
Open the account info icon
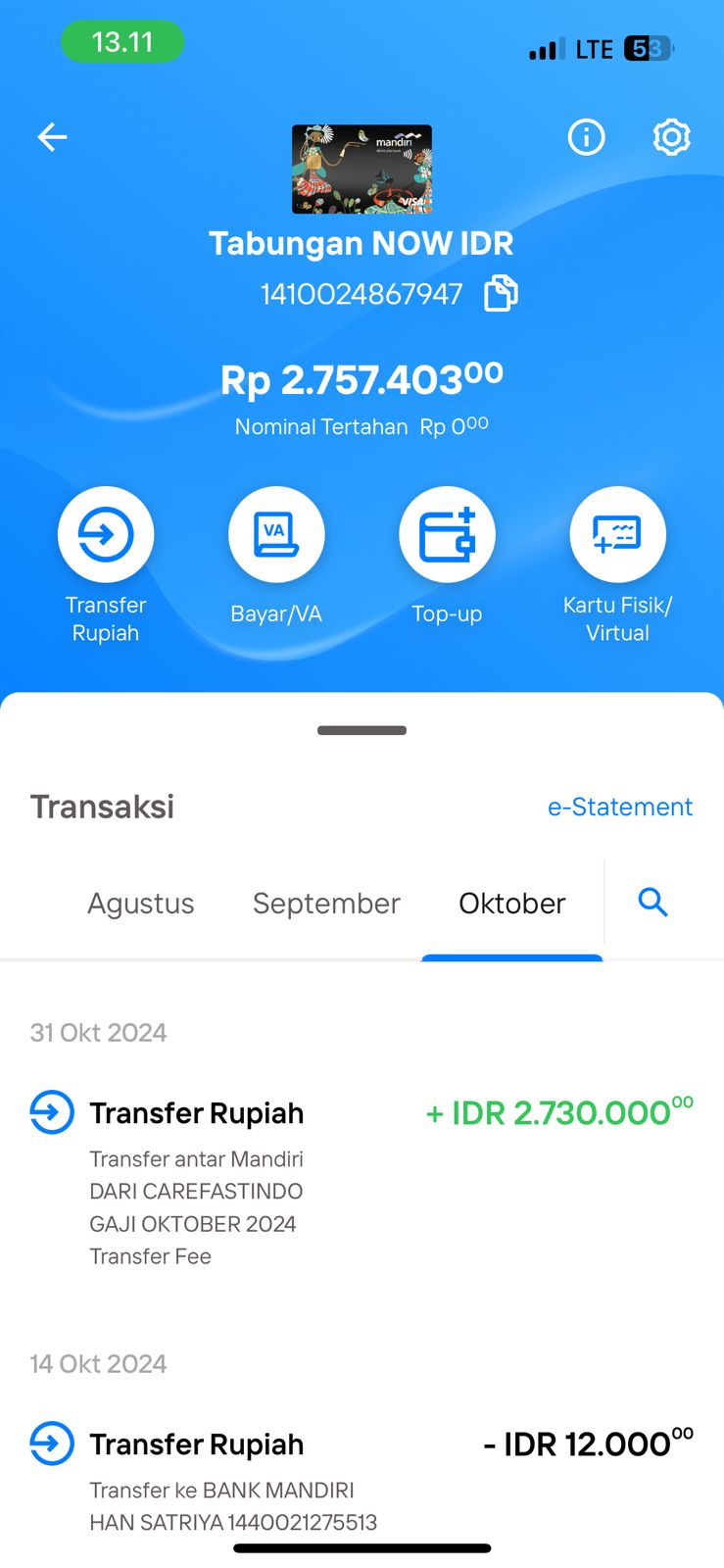click(586, 137)
